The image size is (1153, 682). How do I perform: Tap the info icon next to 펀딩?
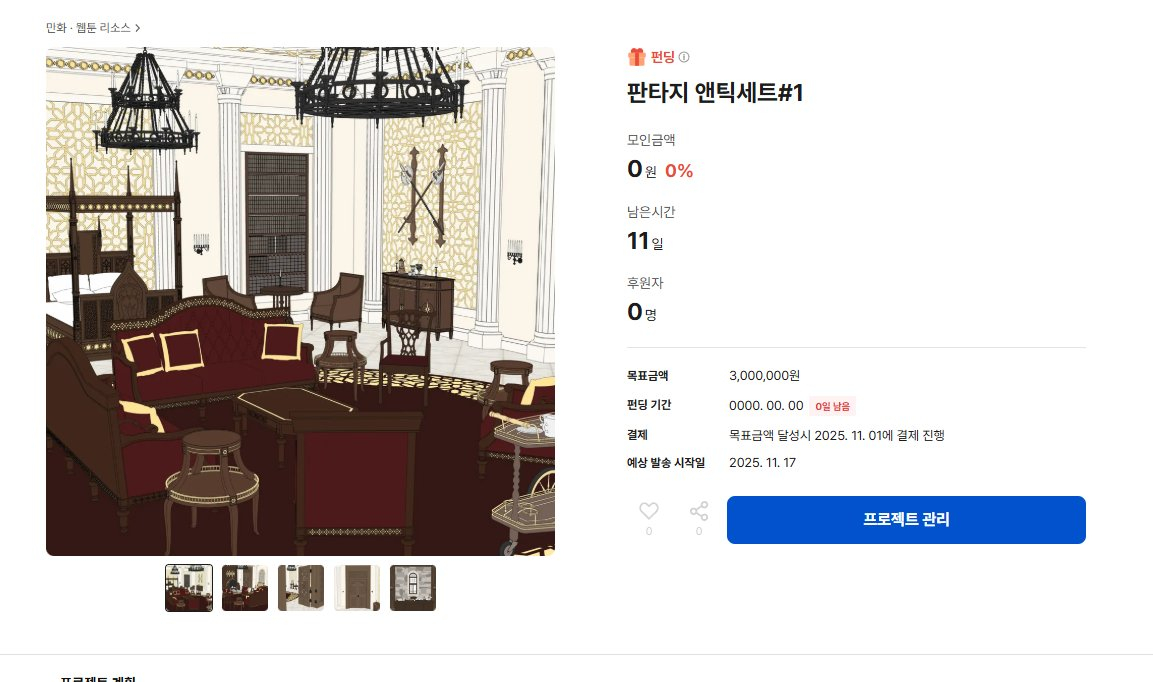pyautogui.click(x=684, y=57)
